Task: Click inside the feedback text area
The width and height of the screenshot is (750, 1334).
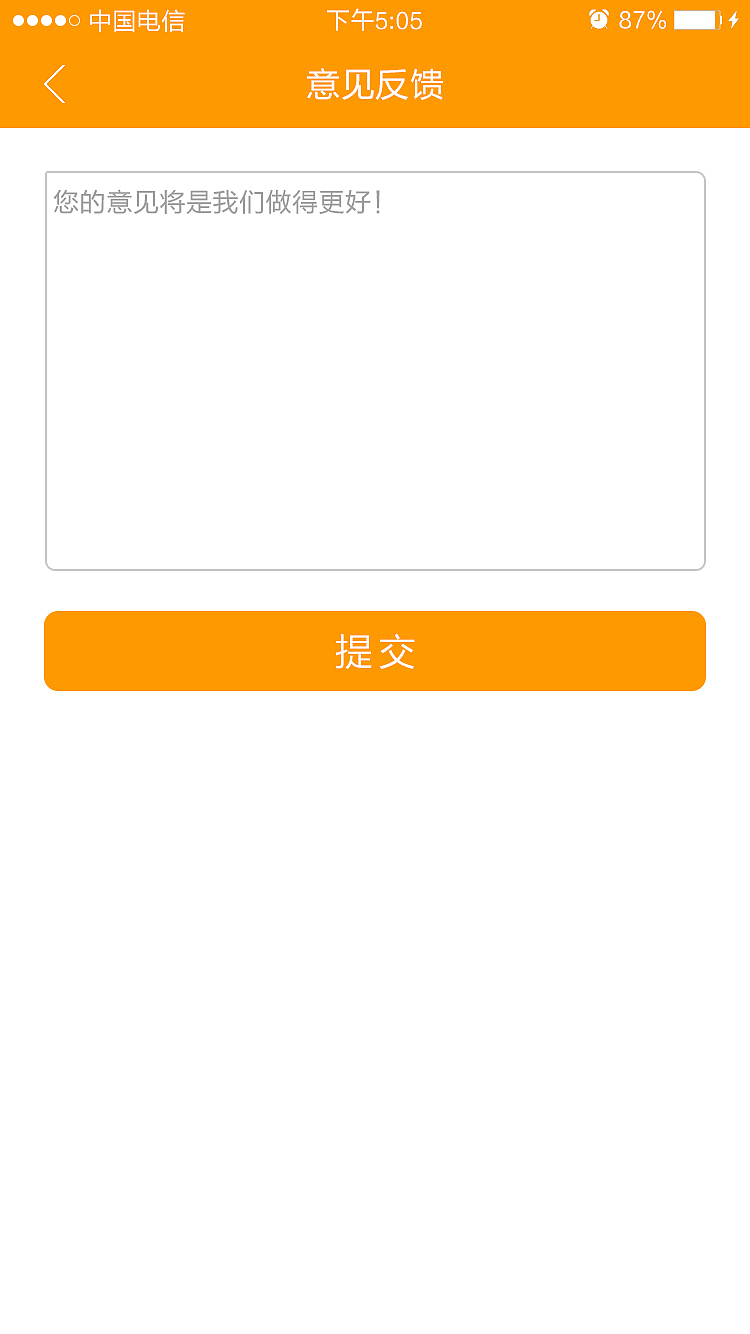Action: tap(375, 370)
